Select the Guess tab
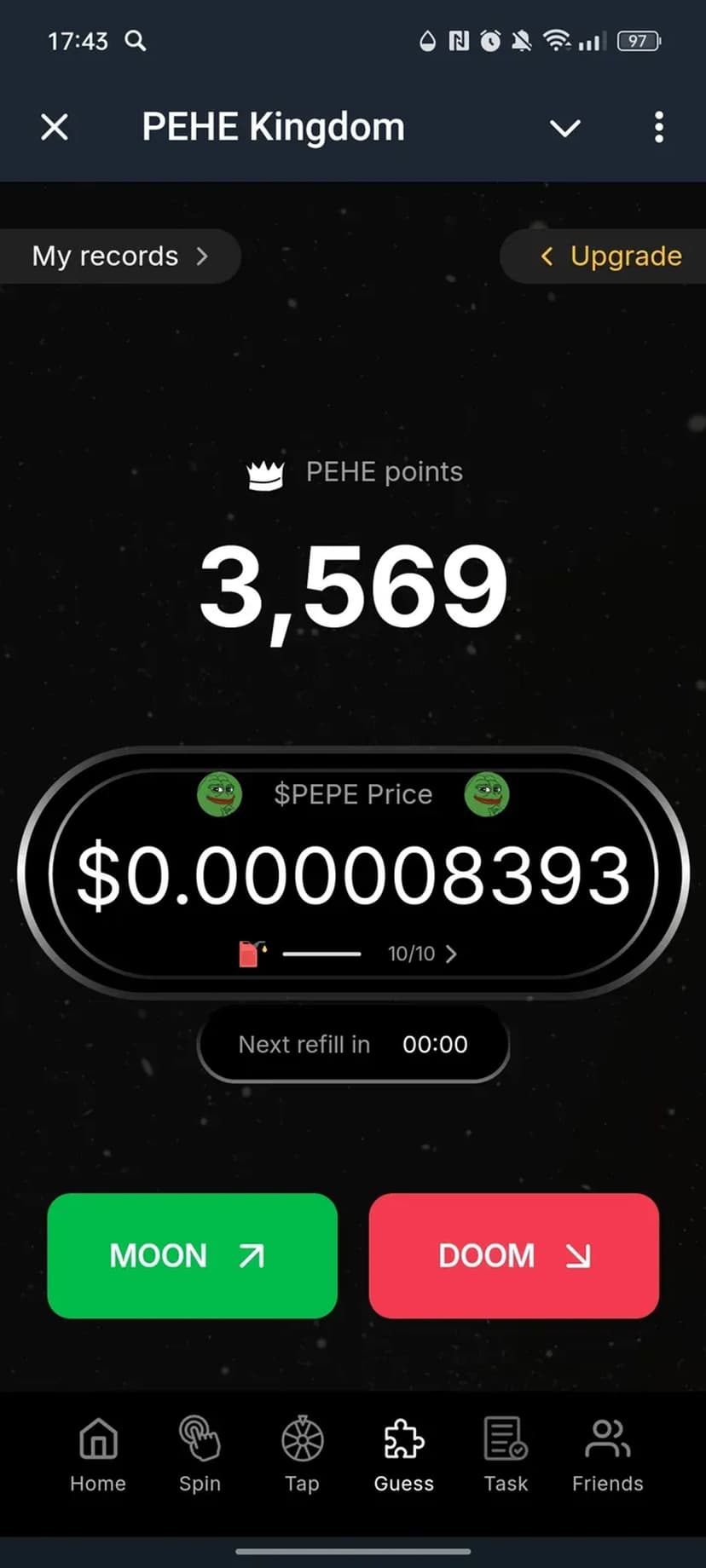Image resolution: width=706 pixels, height=1568 pixels. [403, 1454]
